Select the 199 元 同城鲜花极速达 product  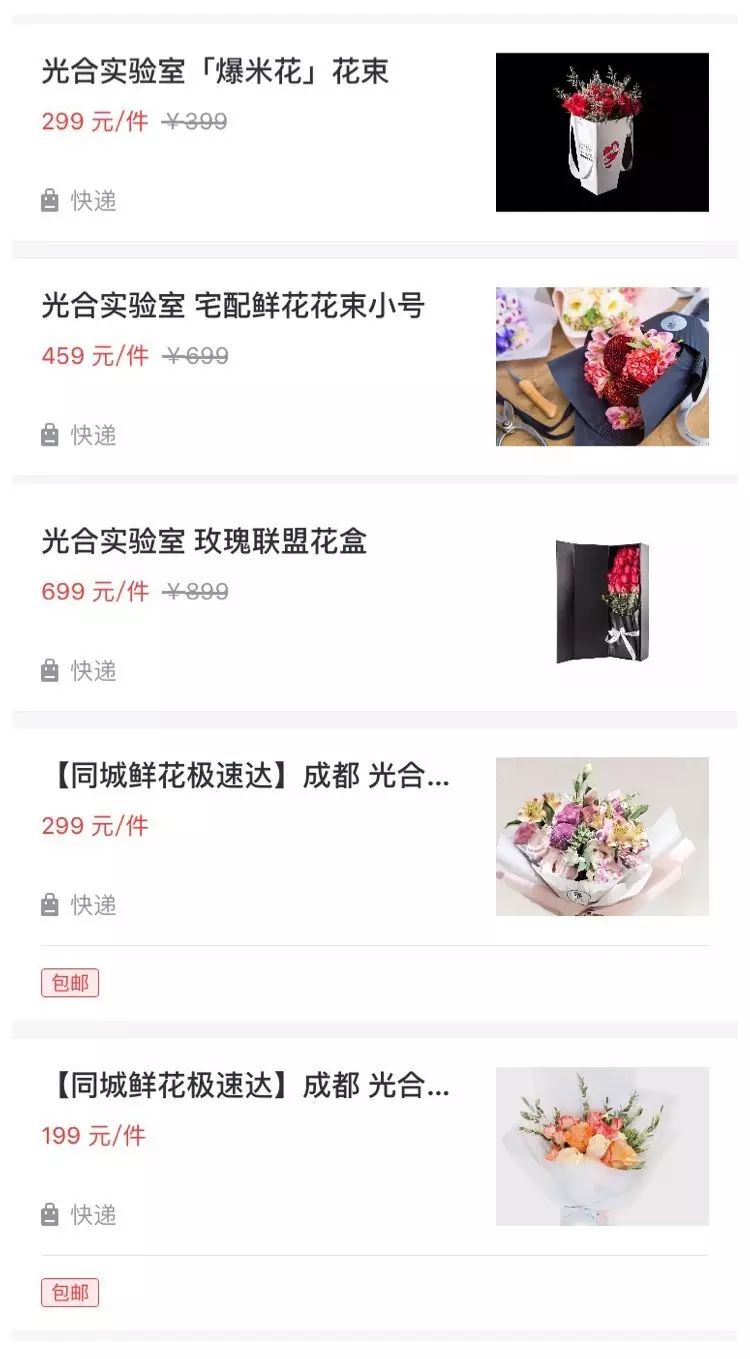tap(374, 1185)
